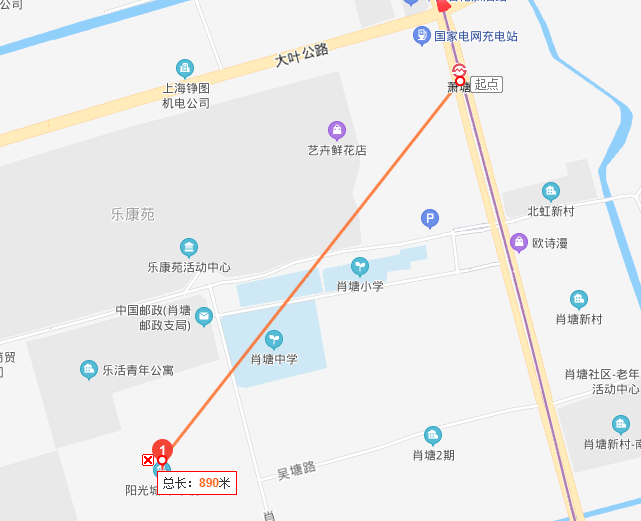The width and height of the screenshot is (641, 521).
Task: Open the 中国邮政 post office marker
Action: [204, 317]
